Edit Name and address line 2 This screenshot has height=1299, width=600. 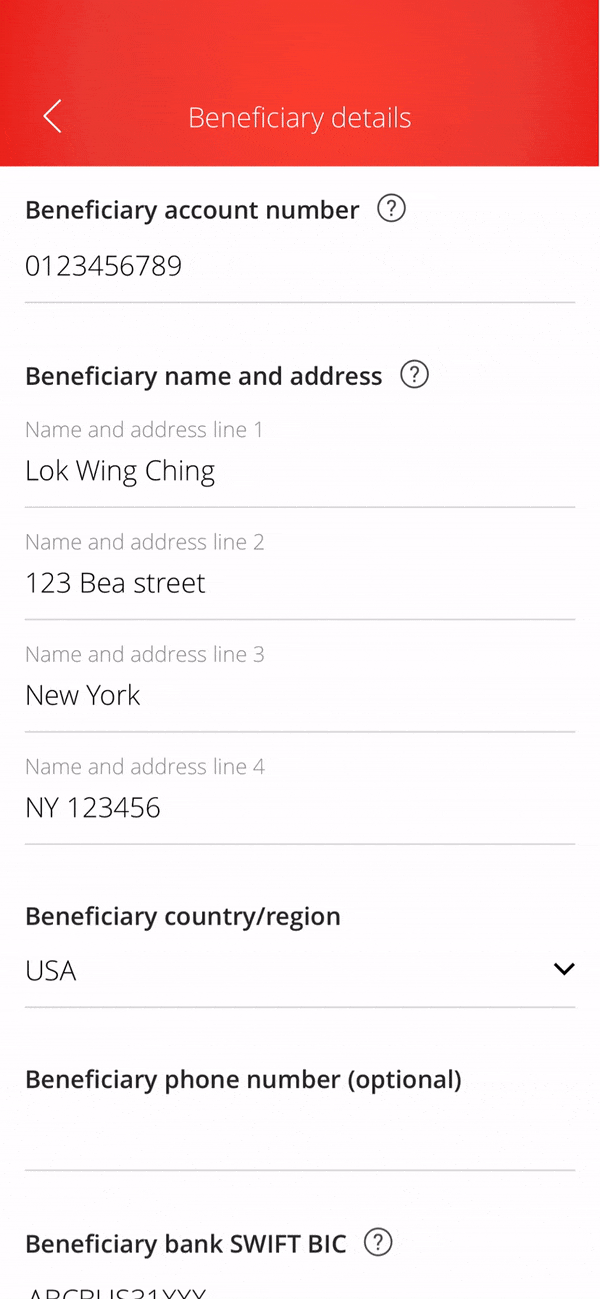pyautogui.click(x=300, y=583)
